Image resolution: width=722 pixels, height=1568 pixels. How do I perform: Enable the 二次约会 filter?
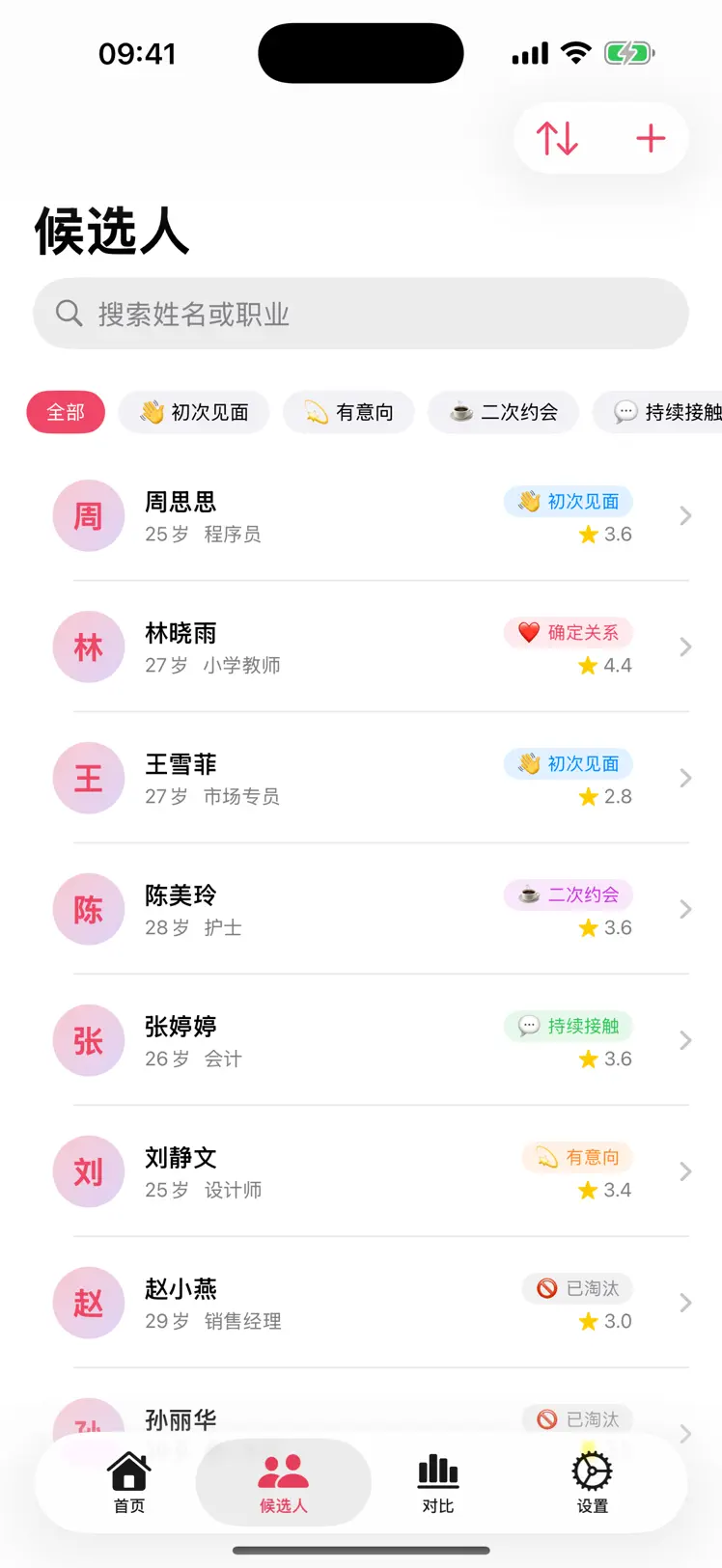(x=503, y=412)
